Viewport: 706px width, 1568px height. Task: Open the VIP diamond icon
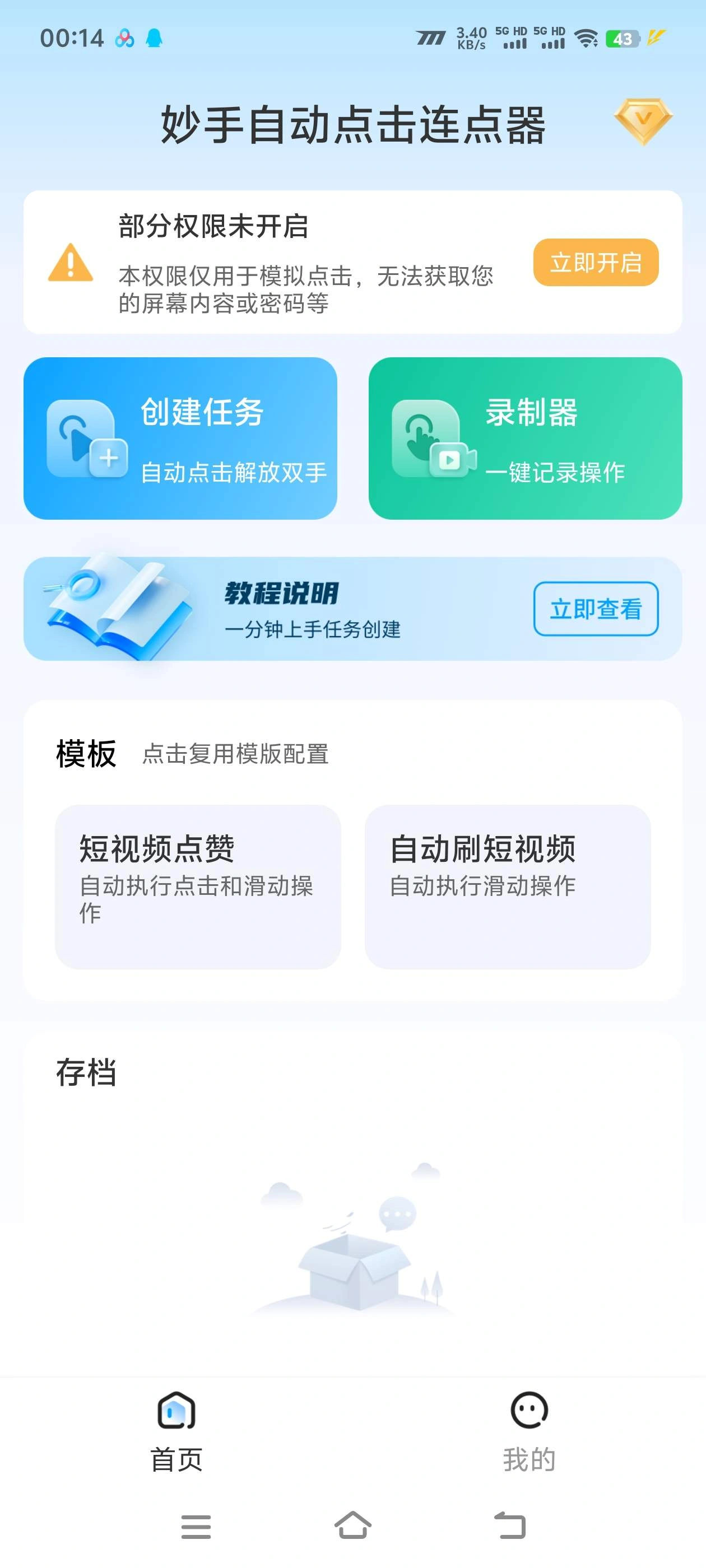(643, 120)
